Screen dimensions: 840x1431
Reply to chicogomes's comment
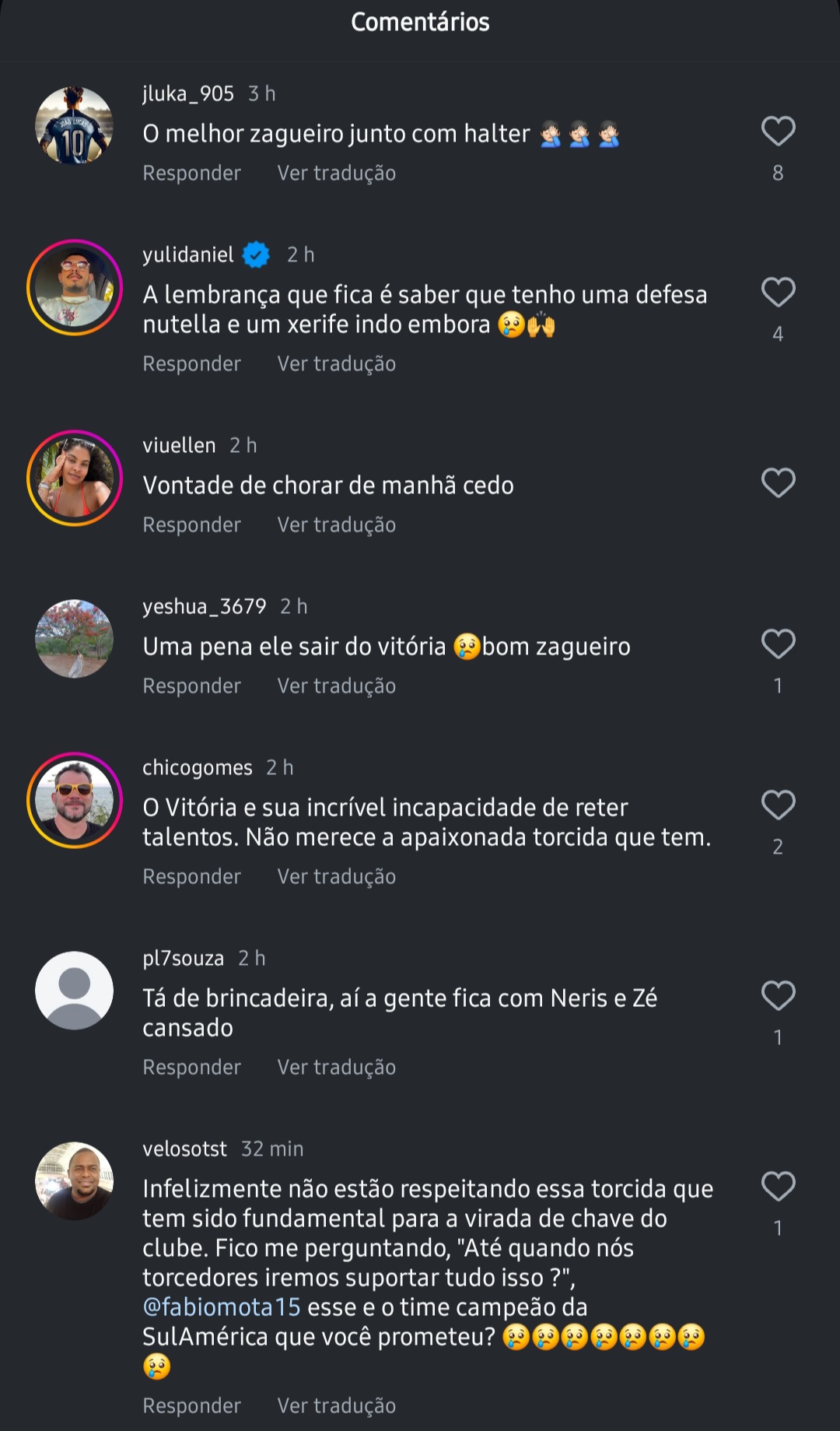tap(191, 876)
